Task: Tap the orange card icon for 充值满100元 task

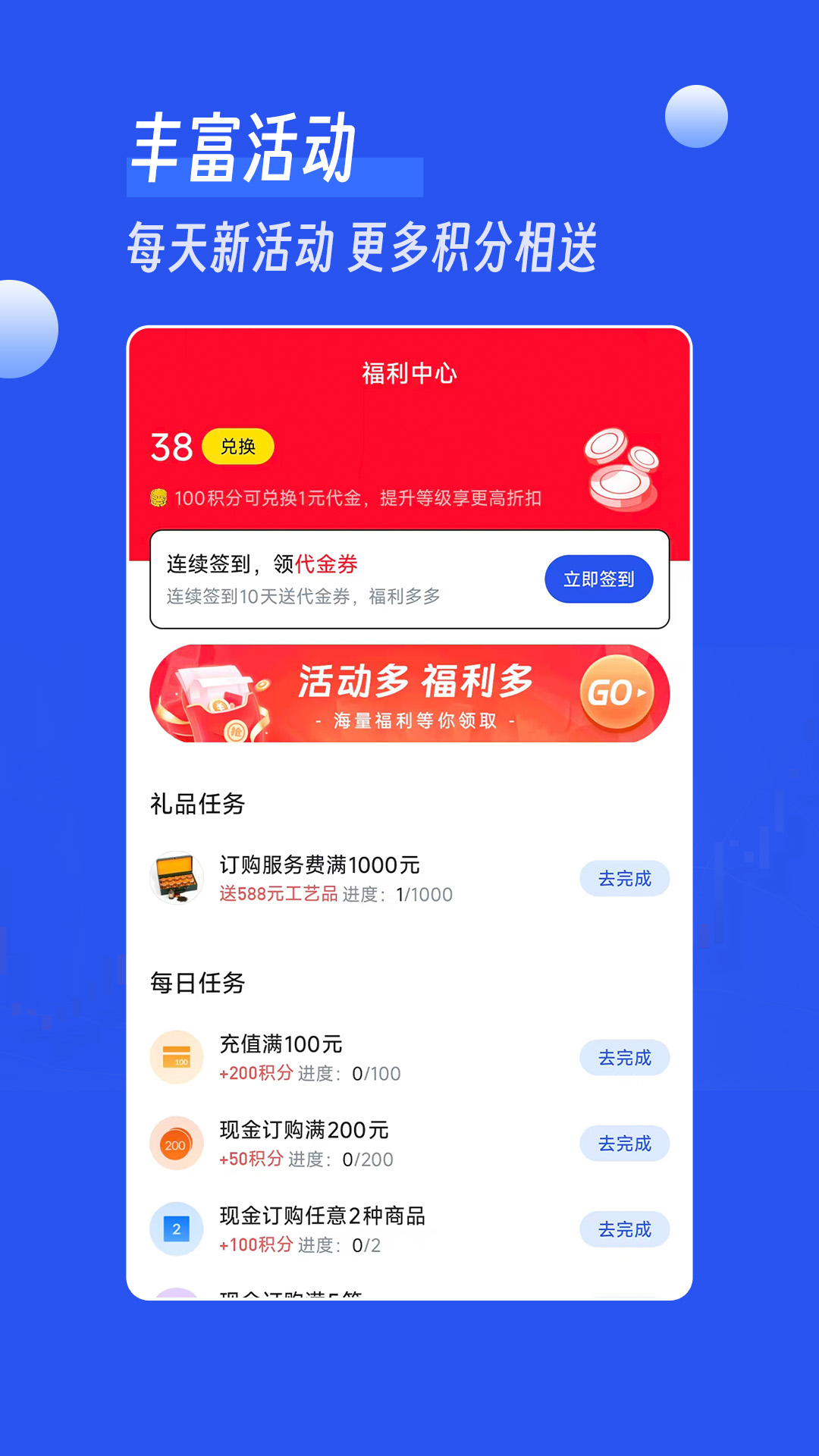Action: 176,1056
